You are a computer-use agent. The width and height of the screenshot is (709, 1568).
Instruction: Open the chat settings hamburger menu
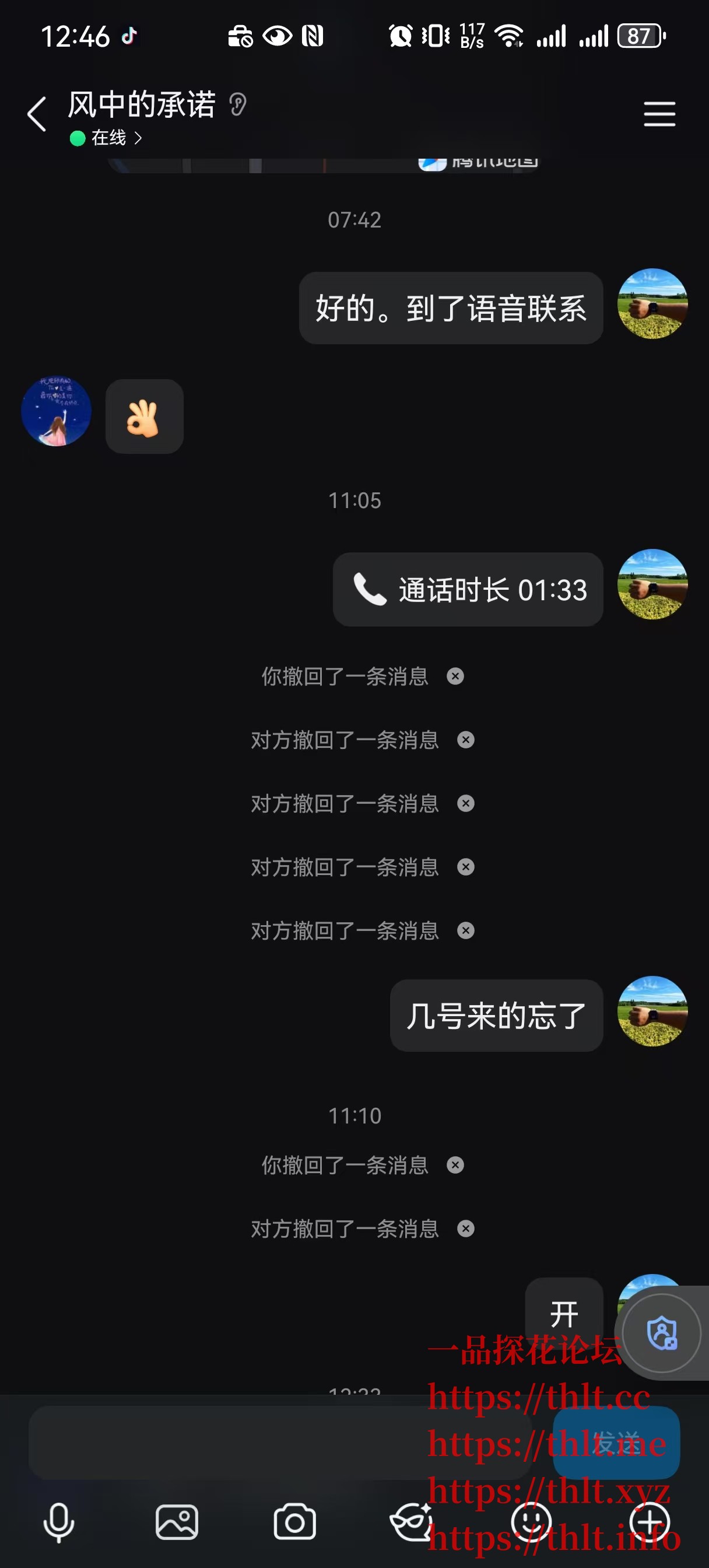tap(659, 114)
